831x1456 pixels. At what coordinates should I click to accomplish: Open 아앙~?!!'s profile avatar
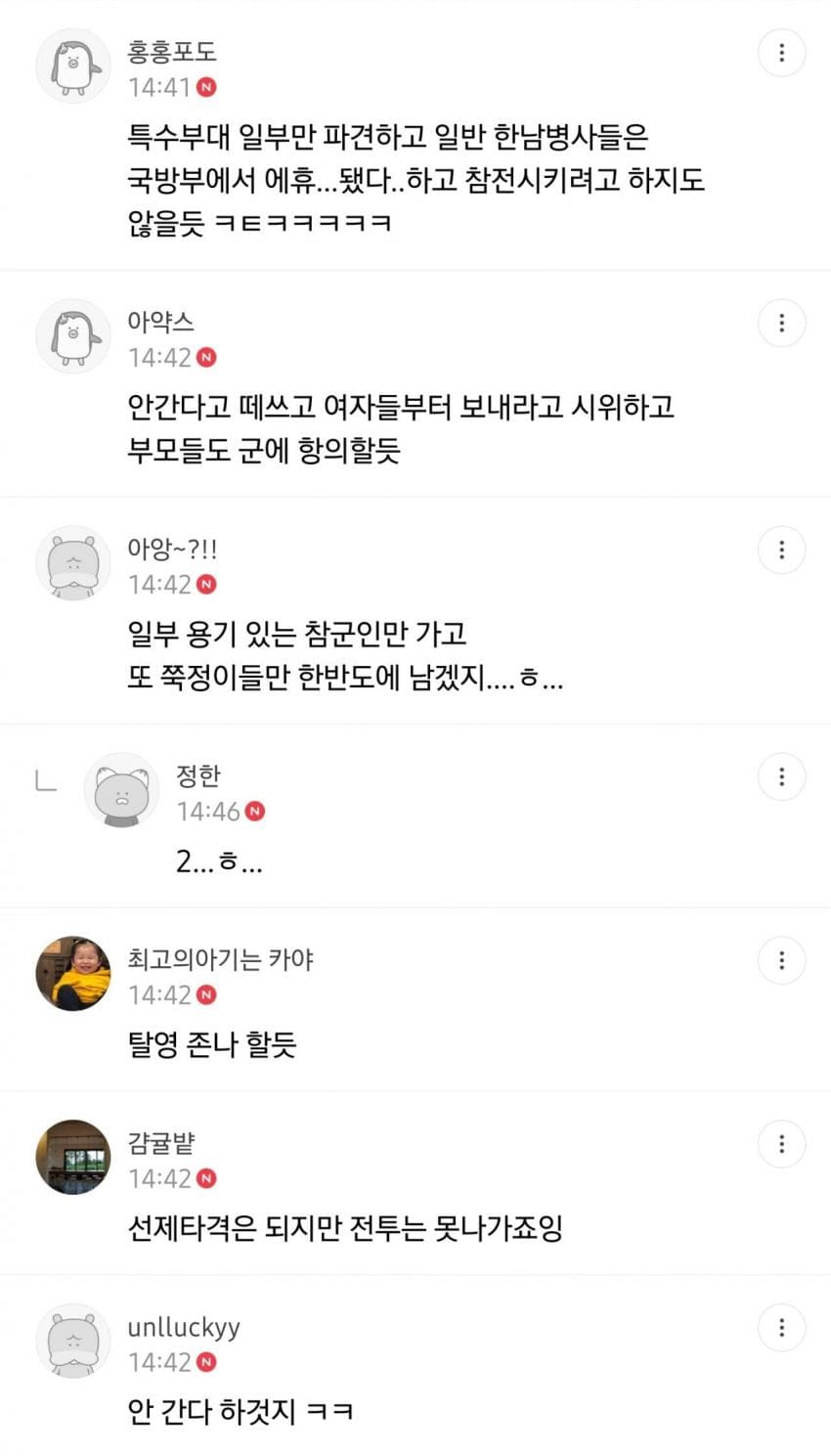point(73,563)
